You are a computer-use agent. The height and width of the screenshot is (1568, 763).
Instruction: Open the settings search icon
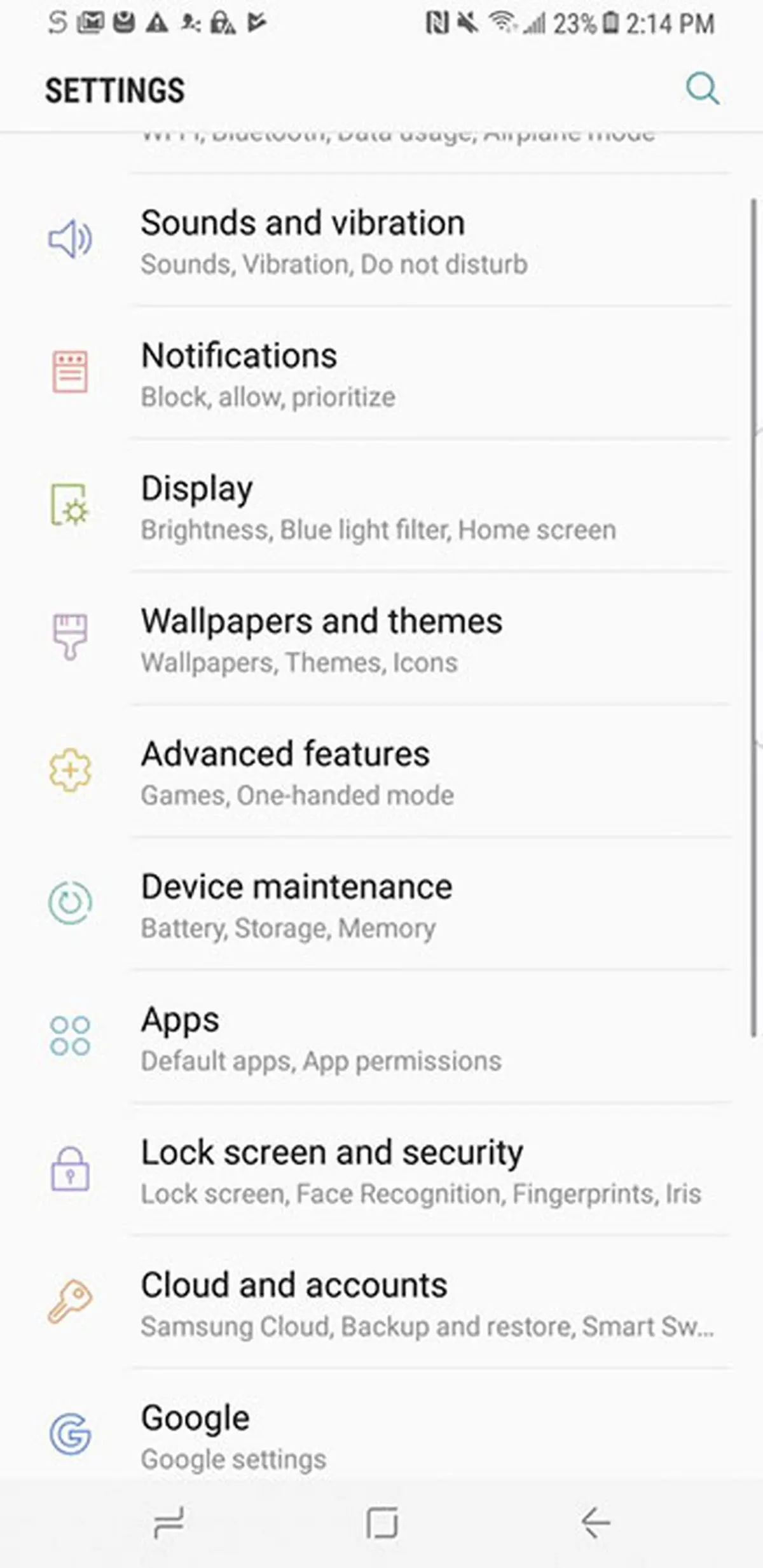tap(702, 88)
